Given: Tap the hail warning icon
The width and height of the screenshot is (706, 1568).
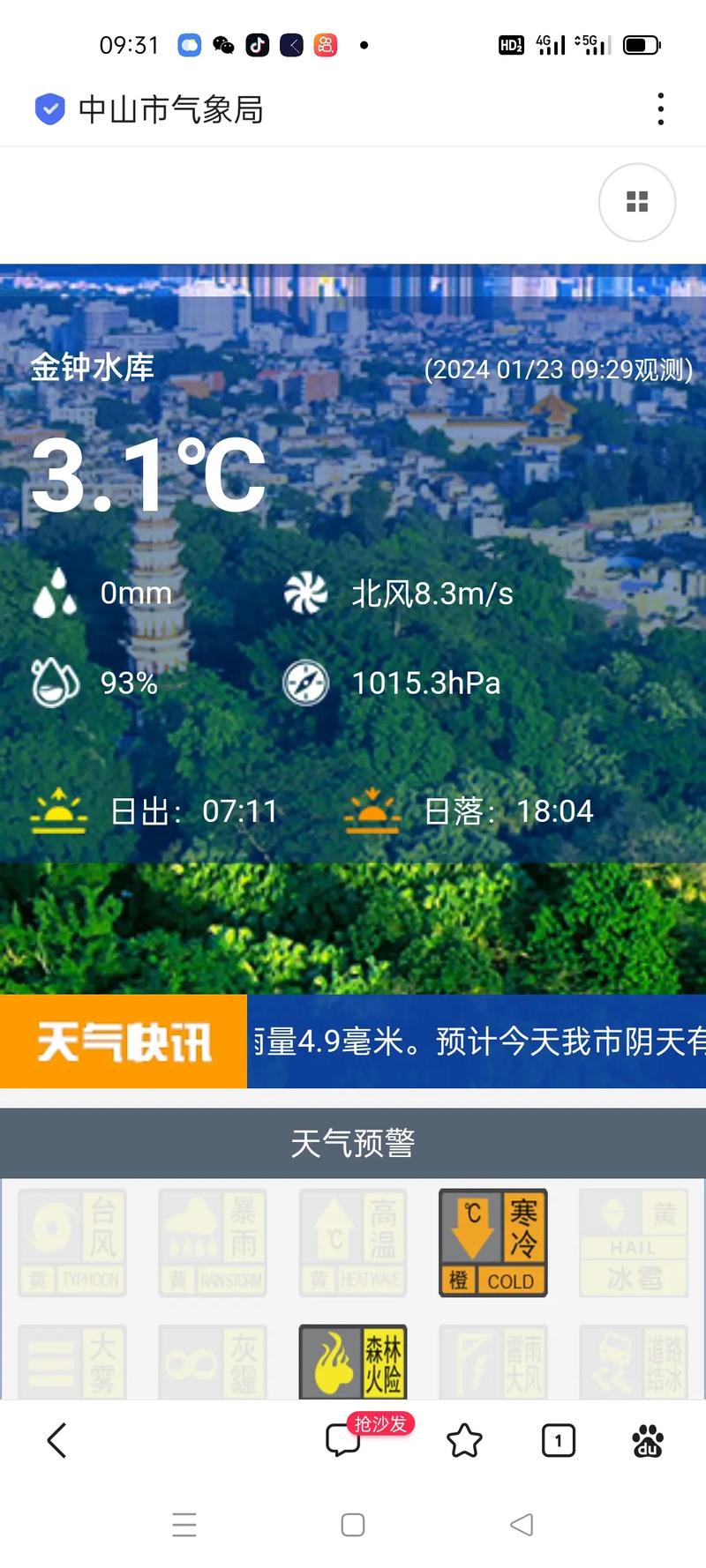Looking at the screenshot, I should coord(633,1243).
